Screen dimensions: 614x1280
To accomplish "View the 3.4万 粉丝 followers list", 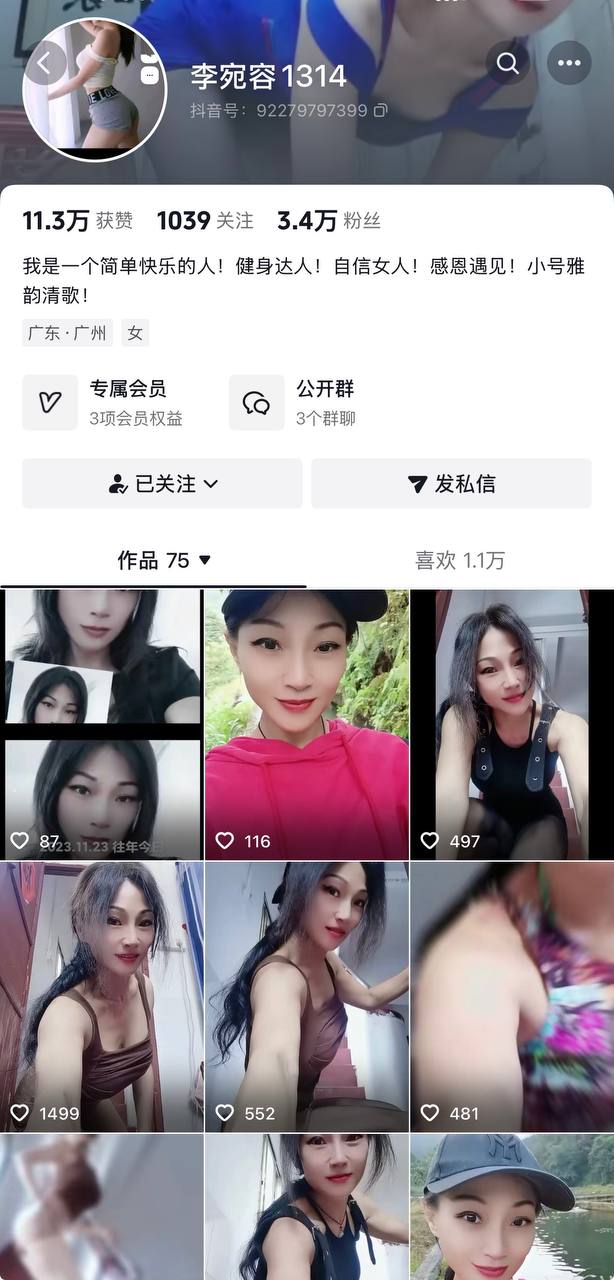I will [x=328, y=221].
